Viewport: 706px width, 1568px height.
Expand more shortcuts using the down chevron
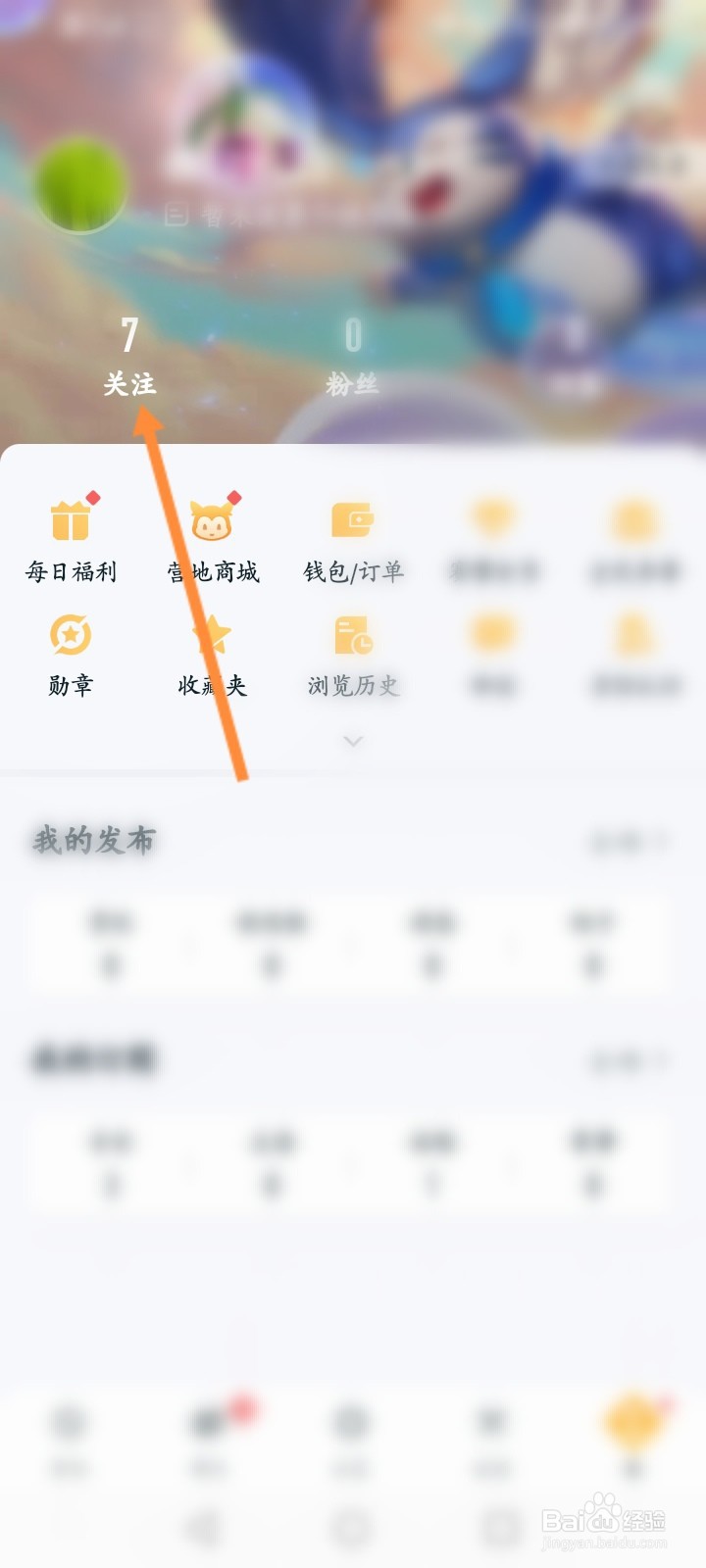pyautogui.click(x=350, y=743)
